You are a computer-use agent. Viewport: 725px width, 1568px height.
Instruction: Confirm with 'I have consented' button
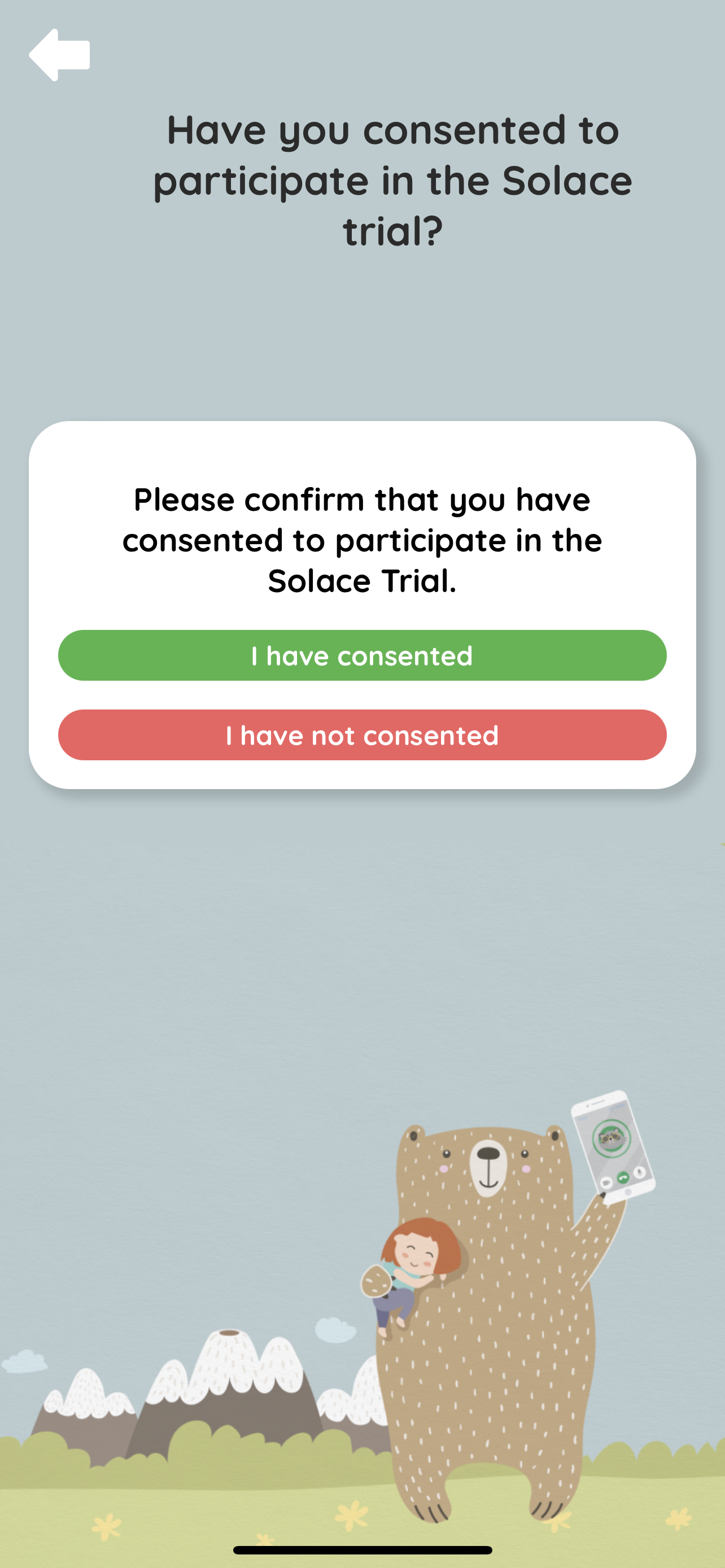click(362, 655)
